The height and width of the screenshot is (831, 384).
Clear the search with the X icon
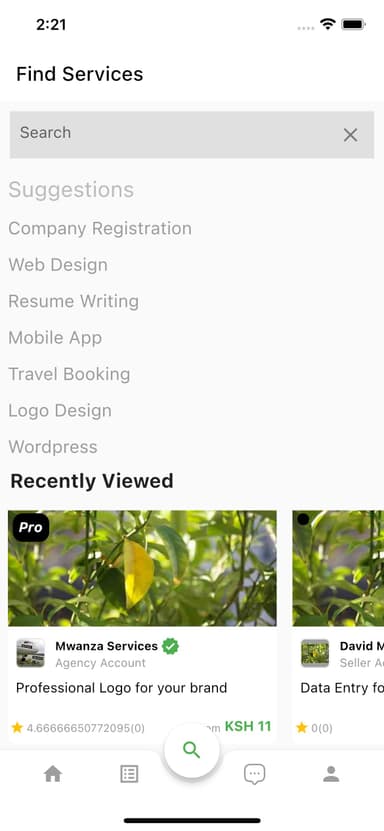pyautogui.click(x=350, y=135)
